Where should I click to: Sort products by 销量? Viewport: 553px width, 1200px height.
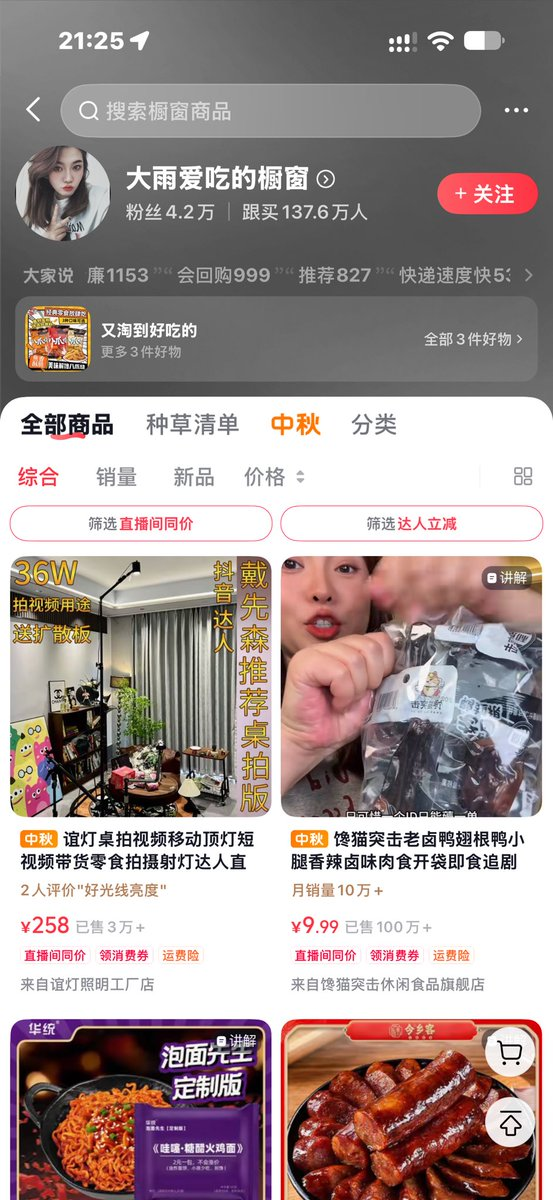tap(116, 477)
